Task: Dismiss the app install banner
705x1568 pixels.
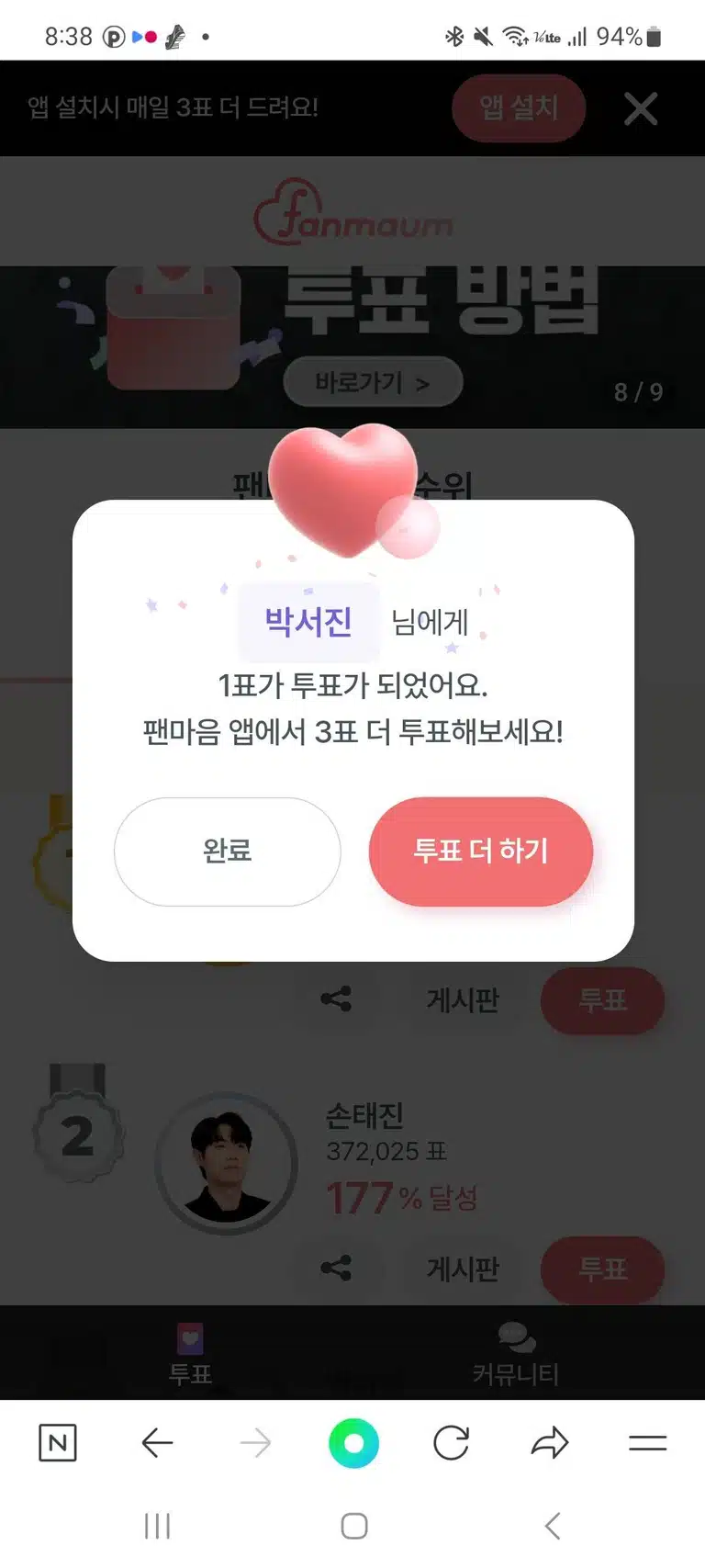Action: click(641, 108)
